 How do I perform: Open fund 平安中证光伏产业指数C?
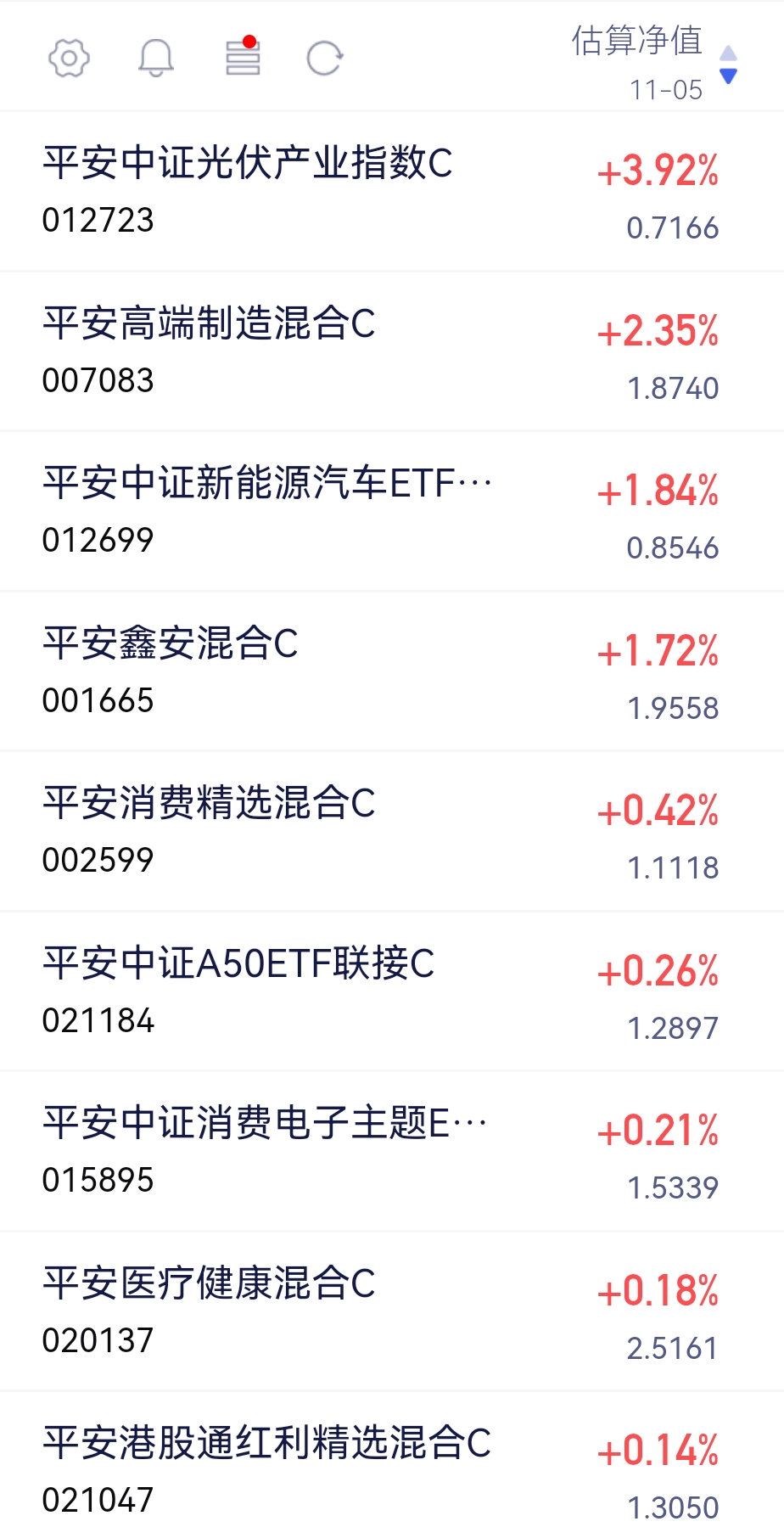point(247,163)
